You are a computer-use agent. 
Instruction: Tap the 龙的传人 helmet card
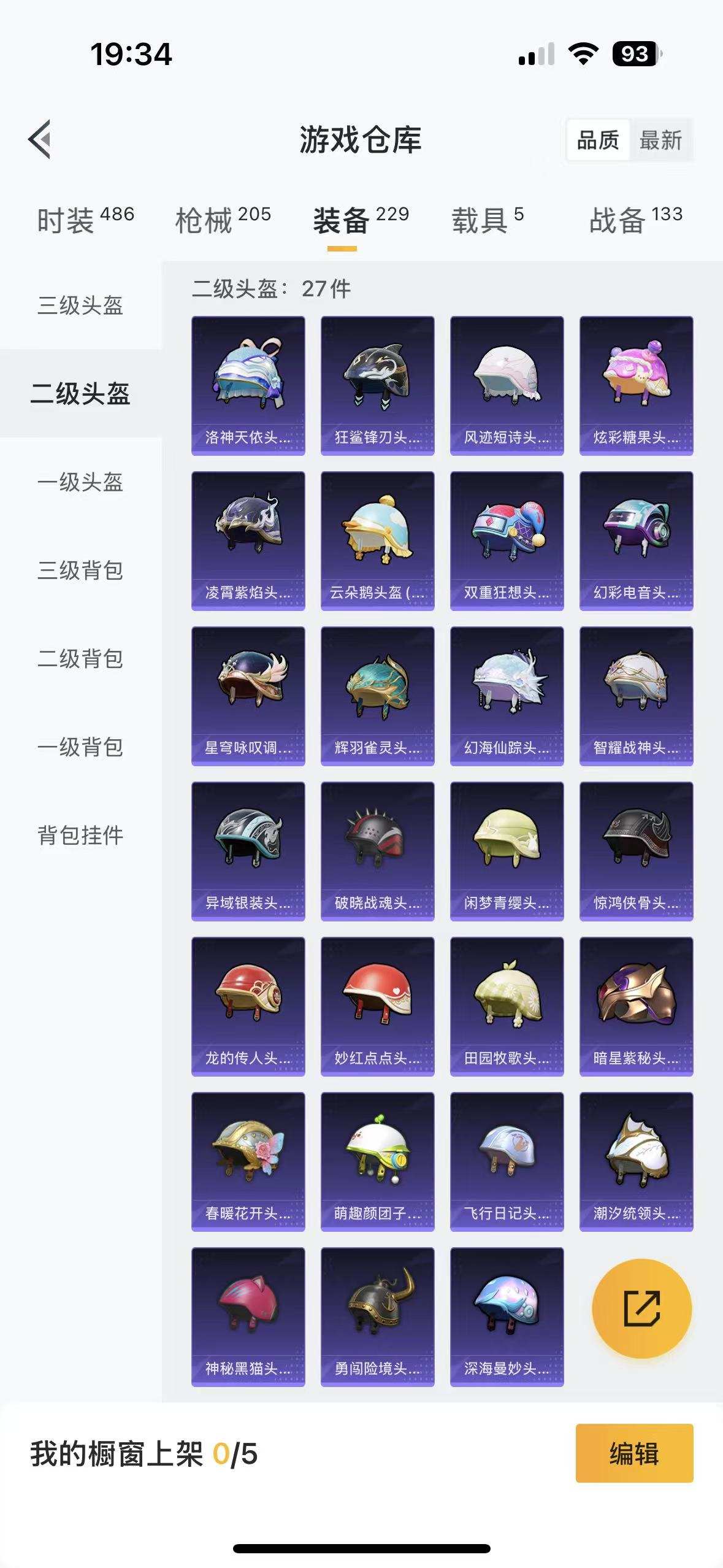click(248, 1006)
